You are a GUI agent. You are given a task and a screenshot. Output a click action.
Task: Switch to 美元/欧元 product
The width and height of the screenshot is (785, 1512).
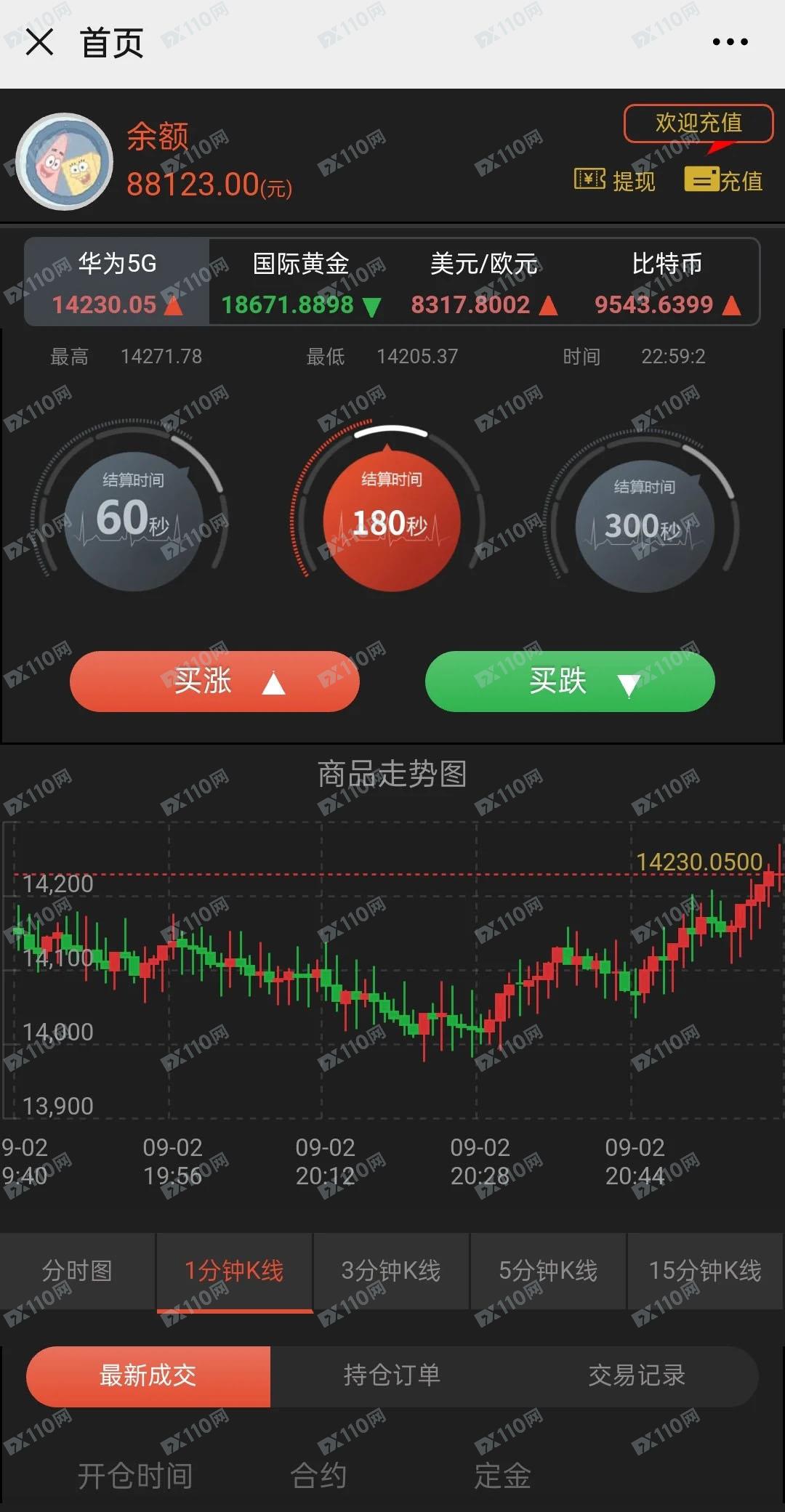(484, 283)
